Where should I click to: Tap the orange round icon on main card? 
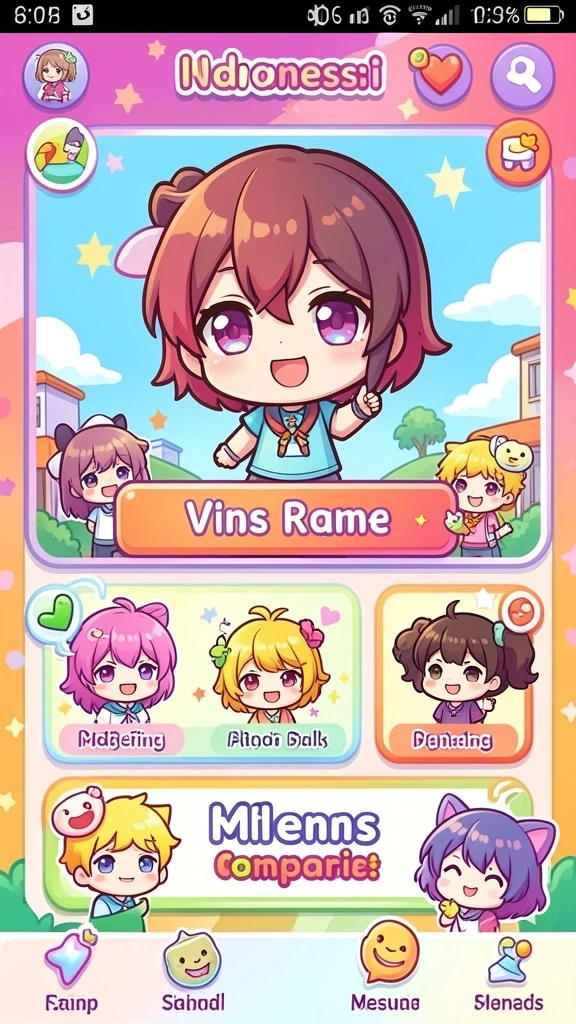pos(519,152)
